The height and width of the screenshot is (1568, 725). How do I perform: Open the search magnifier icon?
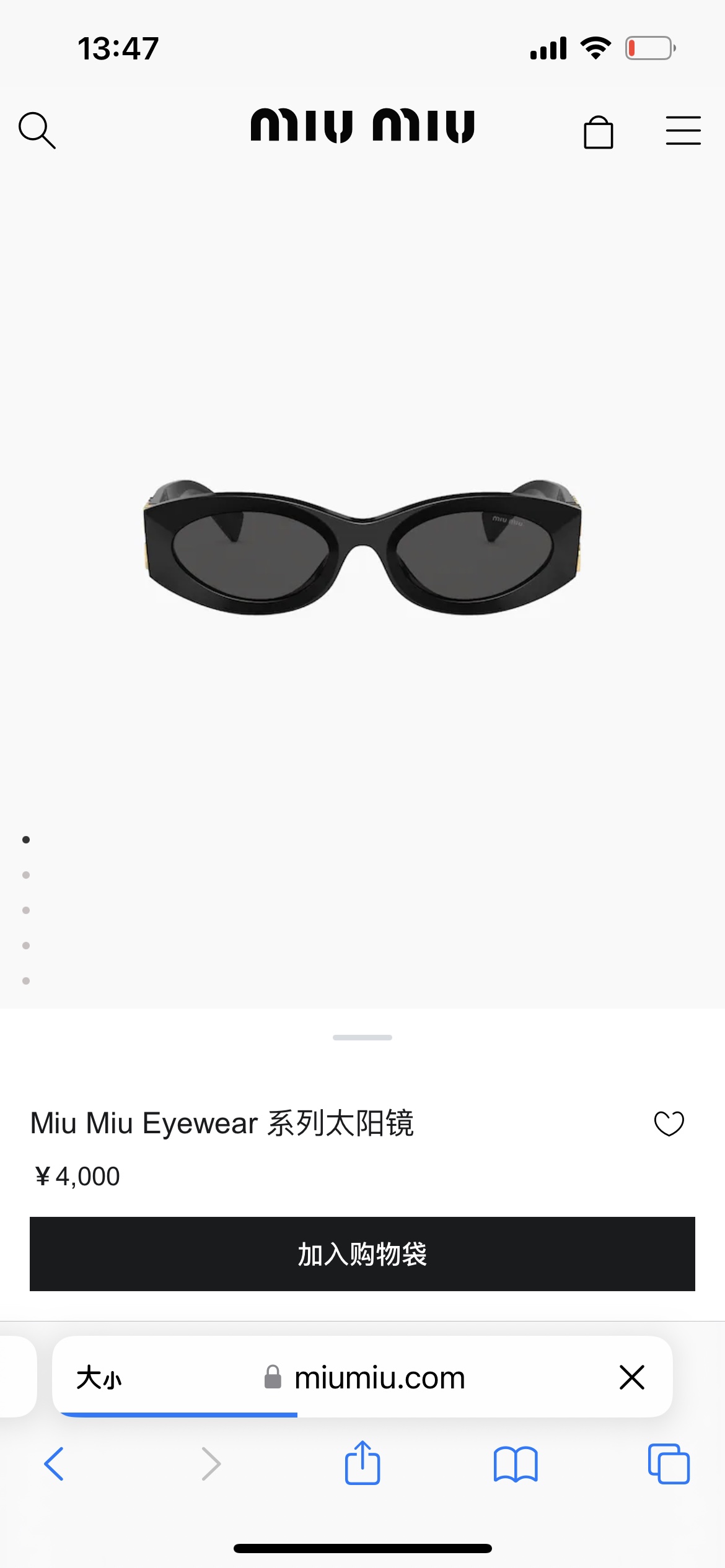37,130
